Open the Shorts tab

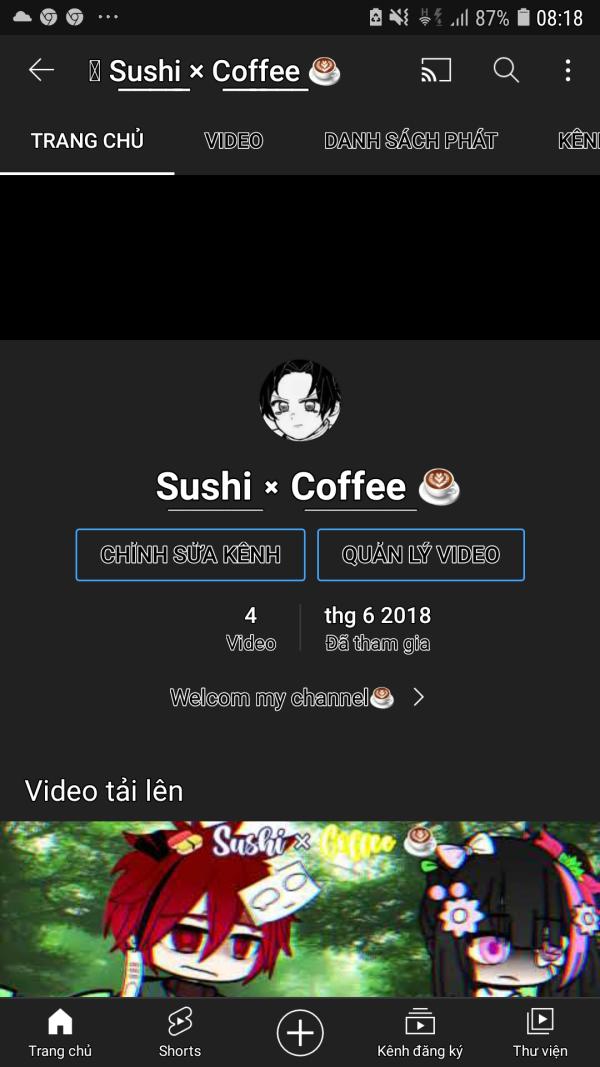[x=180, y=1033]
